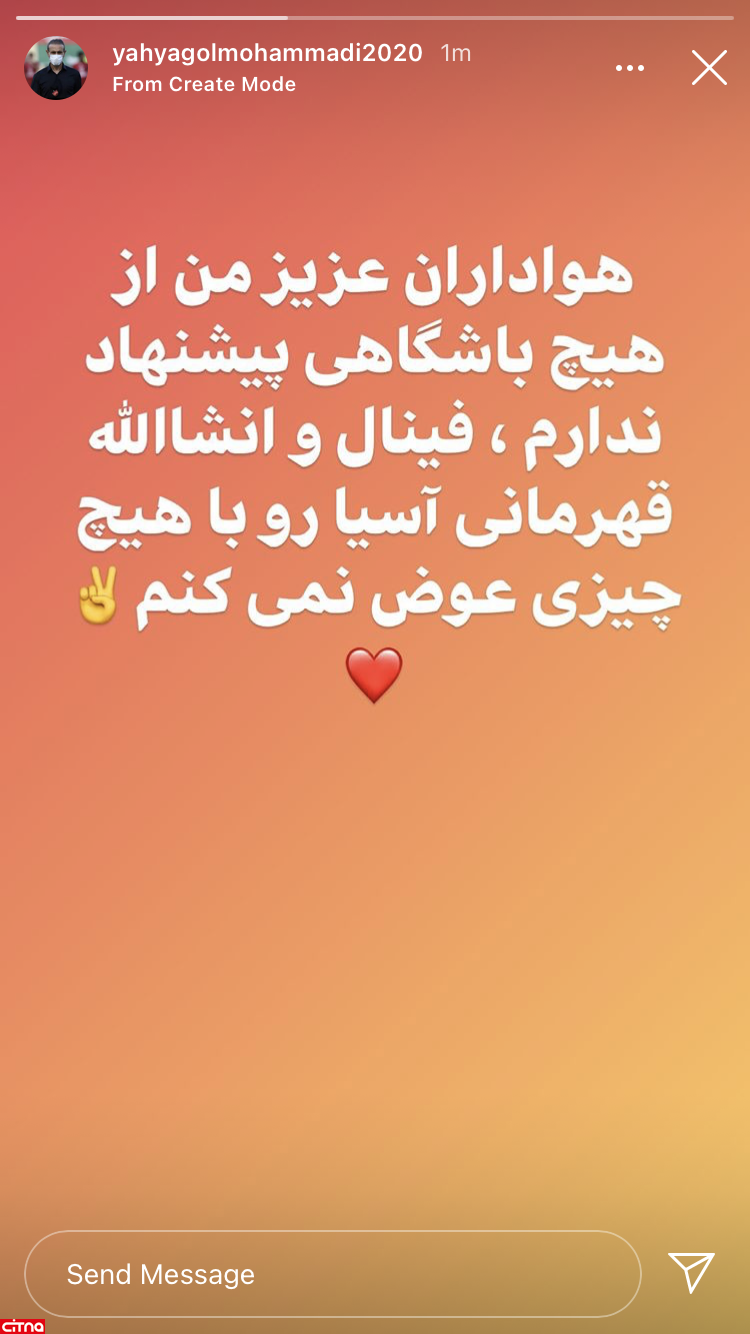Screen dimensions: 750x1334
Task: Tap the yahyagolmohammadi2020 username
Action: 267,53
